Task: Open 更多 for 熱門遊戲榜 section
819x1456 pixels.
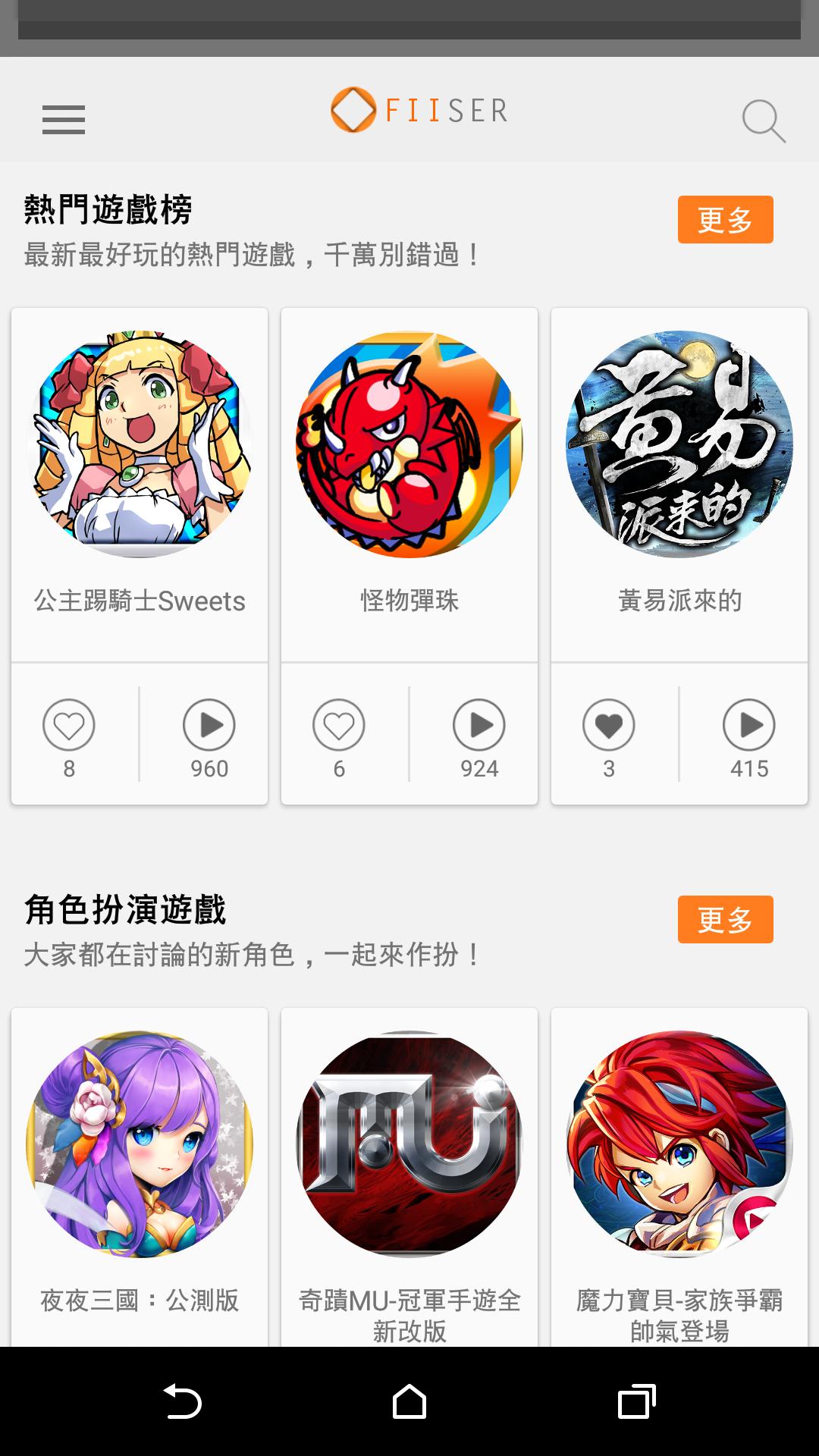Action: point(725,219)
